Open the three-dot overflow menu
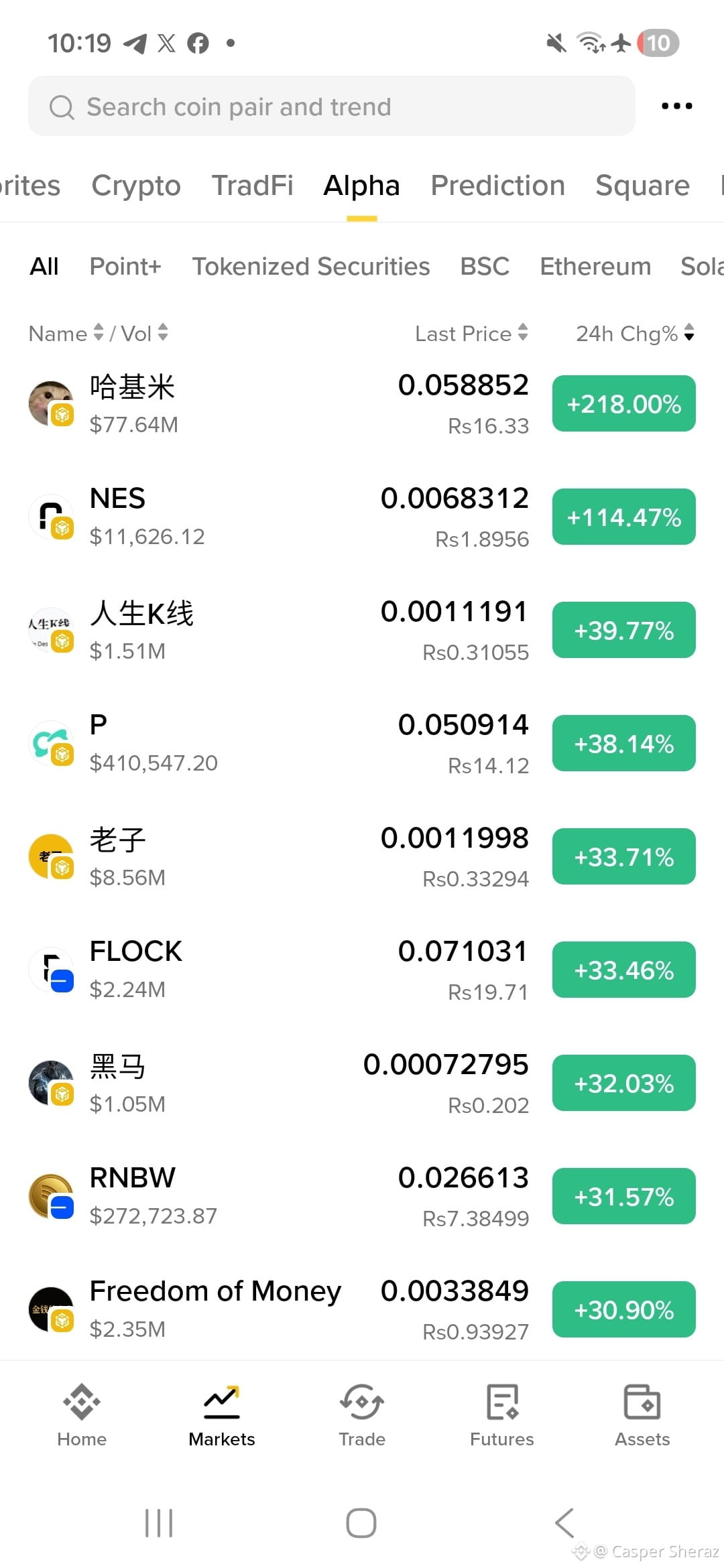The height and width of the screenshot is (1568, 724). [676, 106]
